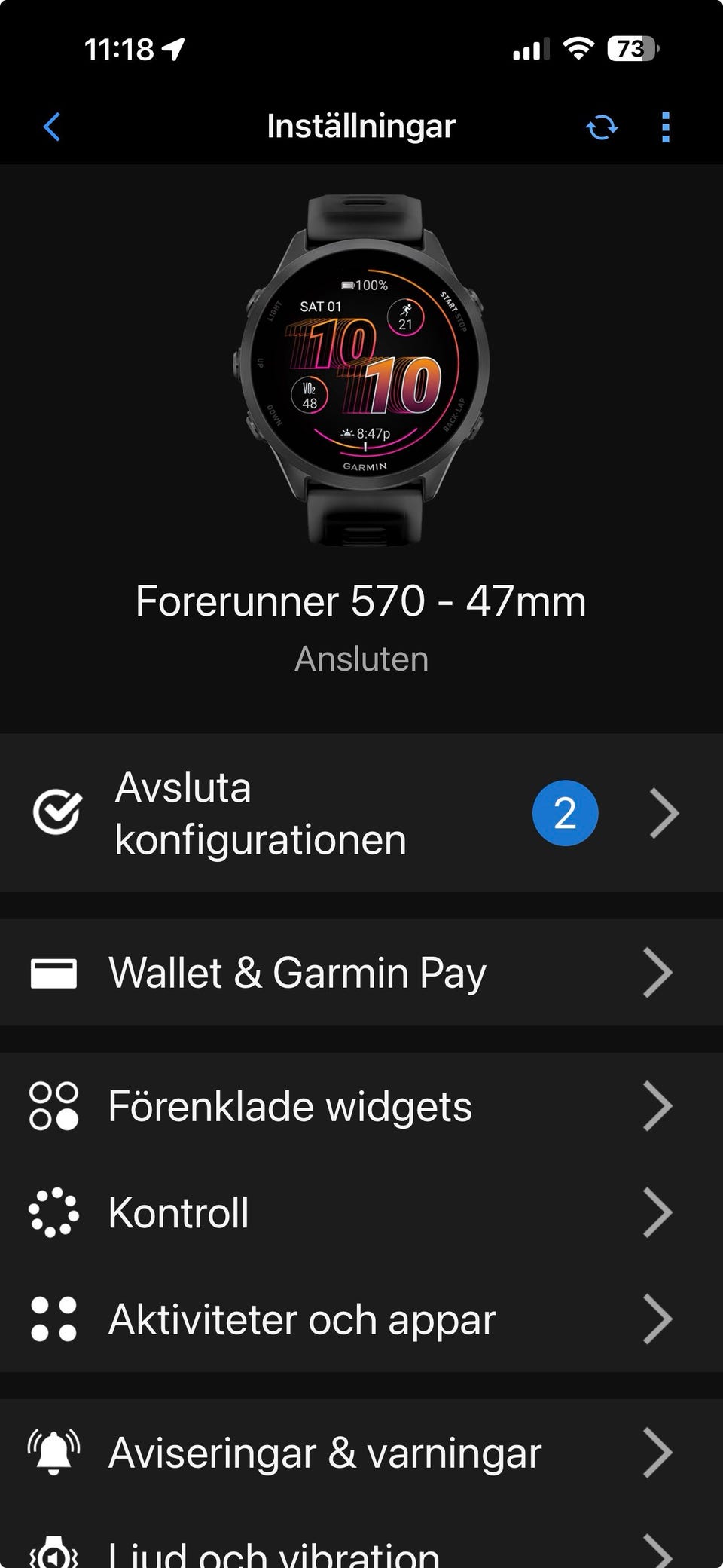The image size is (723, 1568).
Task: Go back from Inställningar
Action: click(x=52, y=127)
